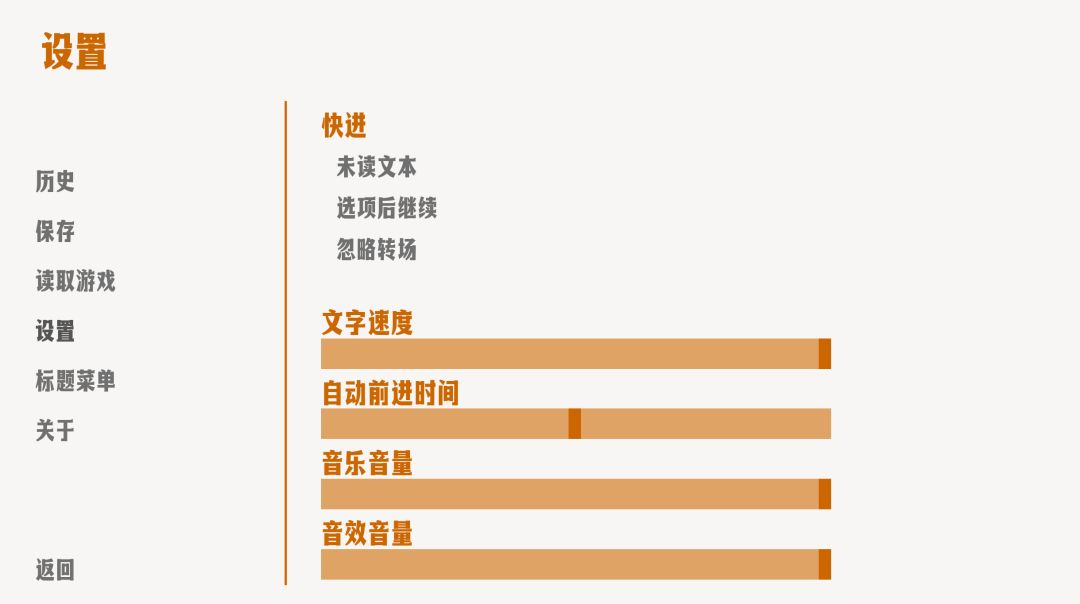The image size is (1080, 604).
Task: Open the 保存 save screen
Action: point(55,231)
